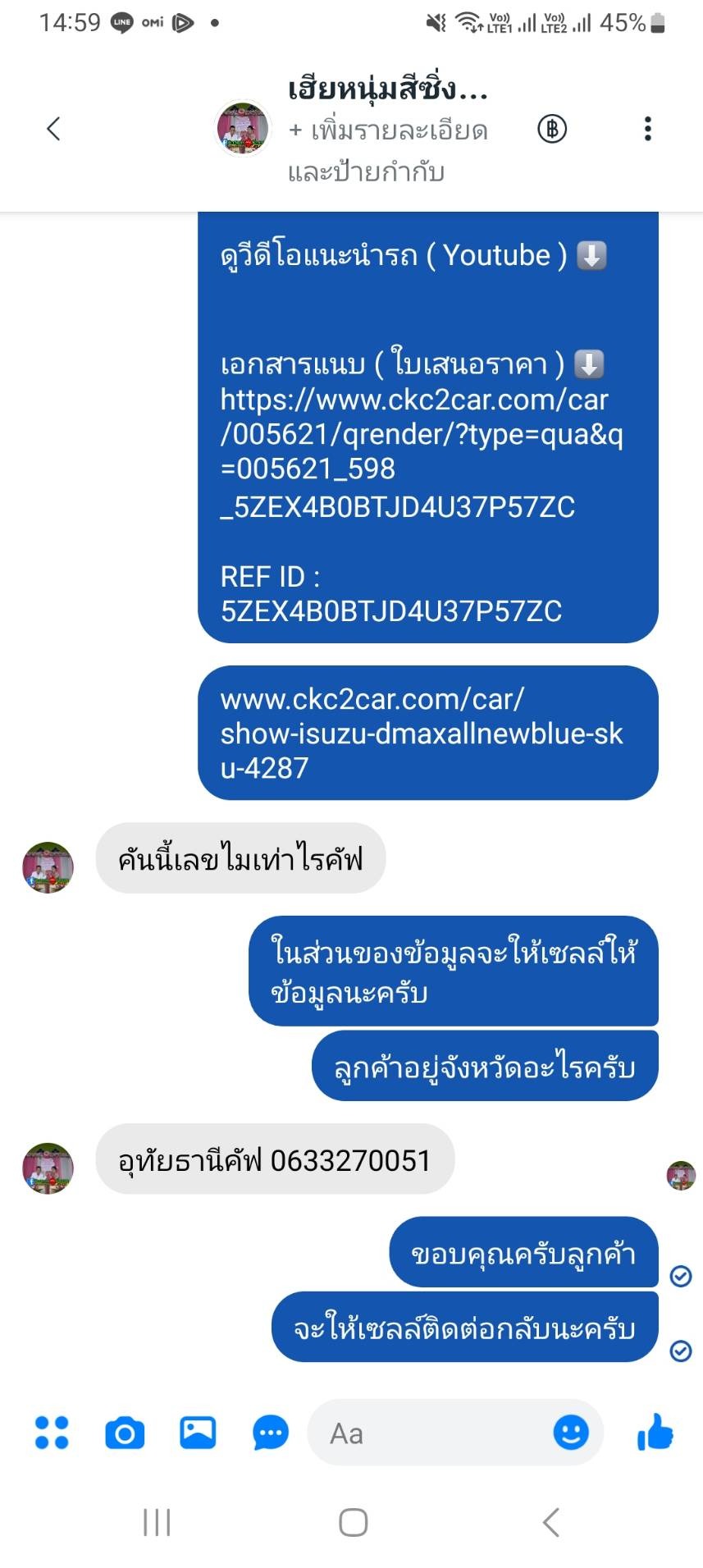
Task: Tap add details and labels link
Action: tap(387, 151)
